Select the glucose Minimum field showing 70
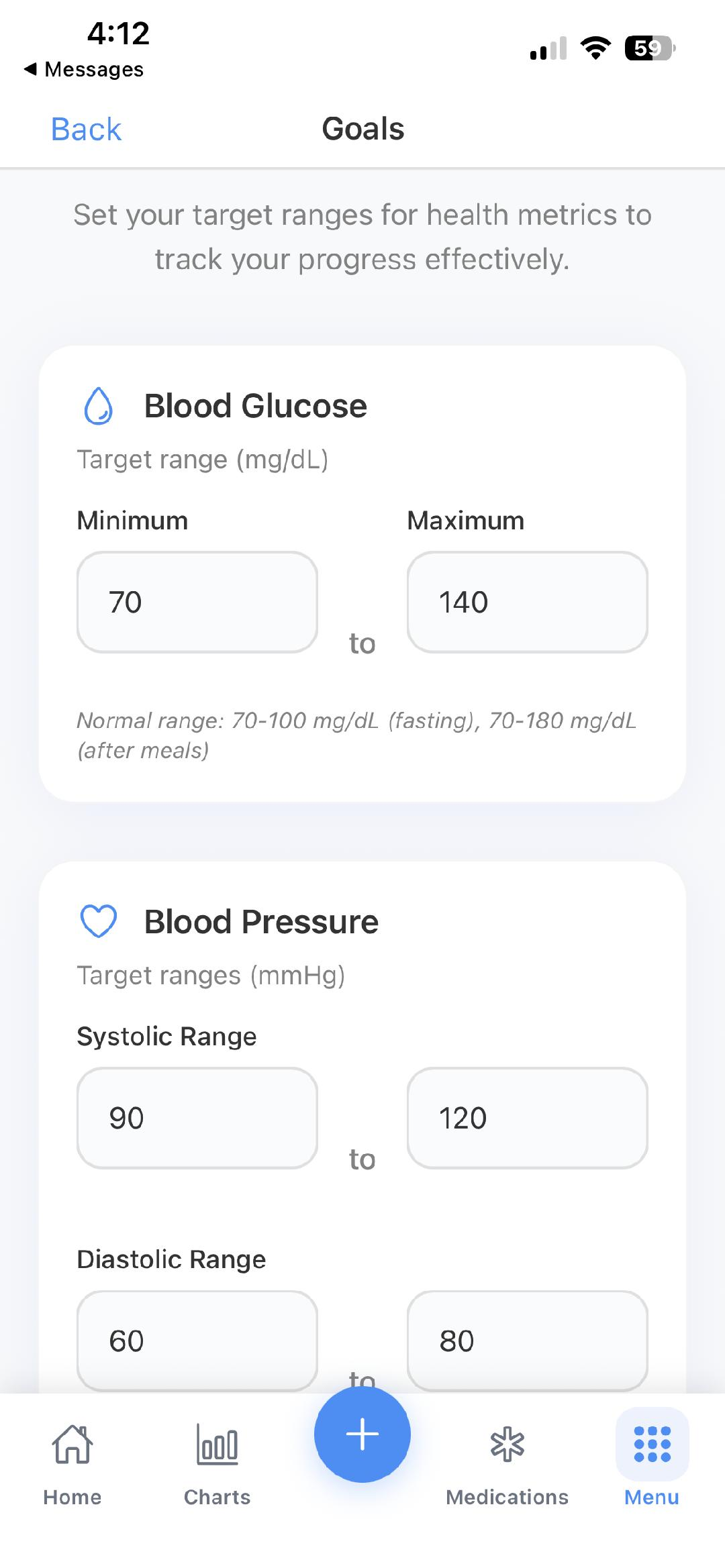The width and height of the screenshot is (725, 1568). coord(197,602)
